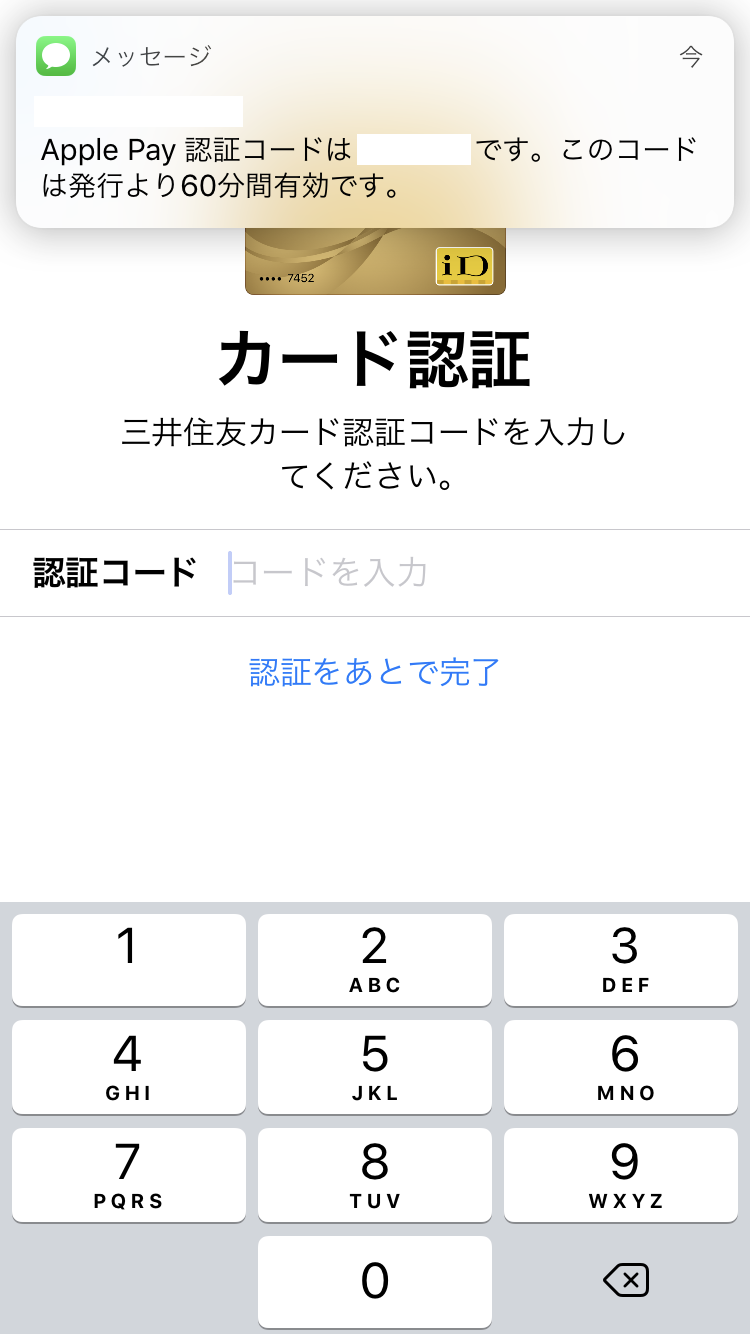The image size is (750, 1334).
Task: Enter digit 2 on the keypad
Action: [375, 959]
